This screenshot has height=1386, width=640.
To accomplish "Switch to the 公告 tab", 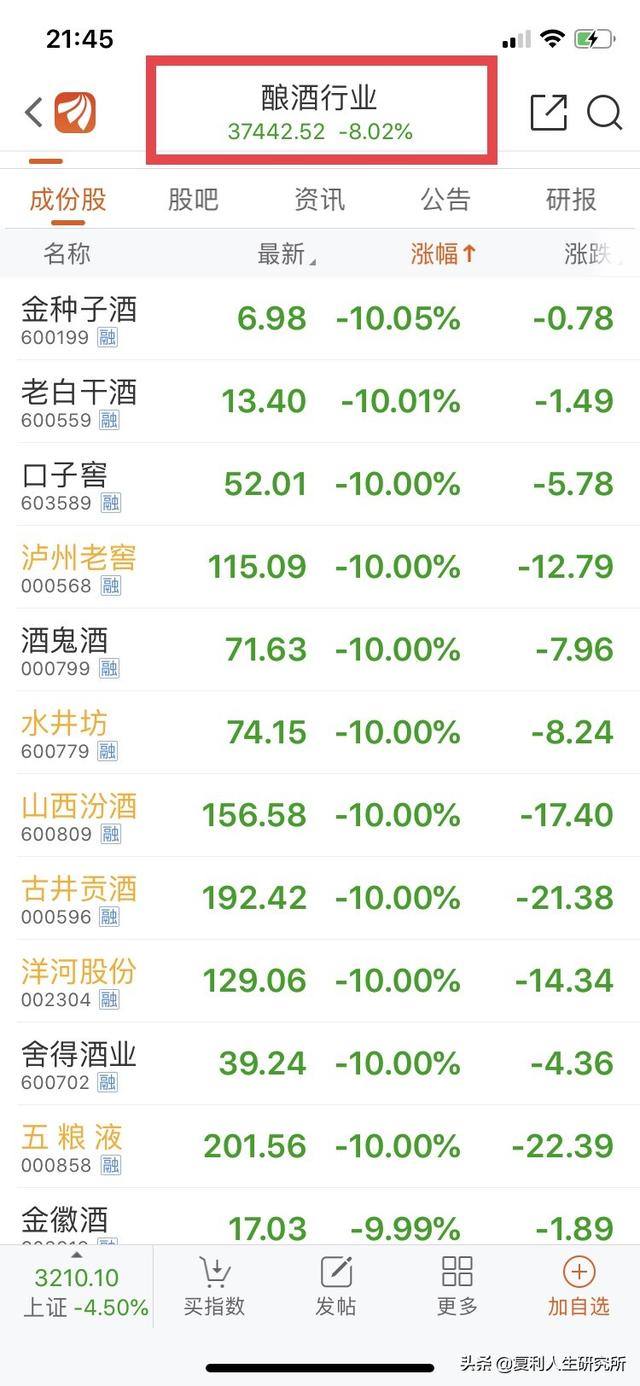I will point(445,199).
